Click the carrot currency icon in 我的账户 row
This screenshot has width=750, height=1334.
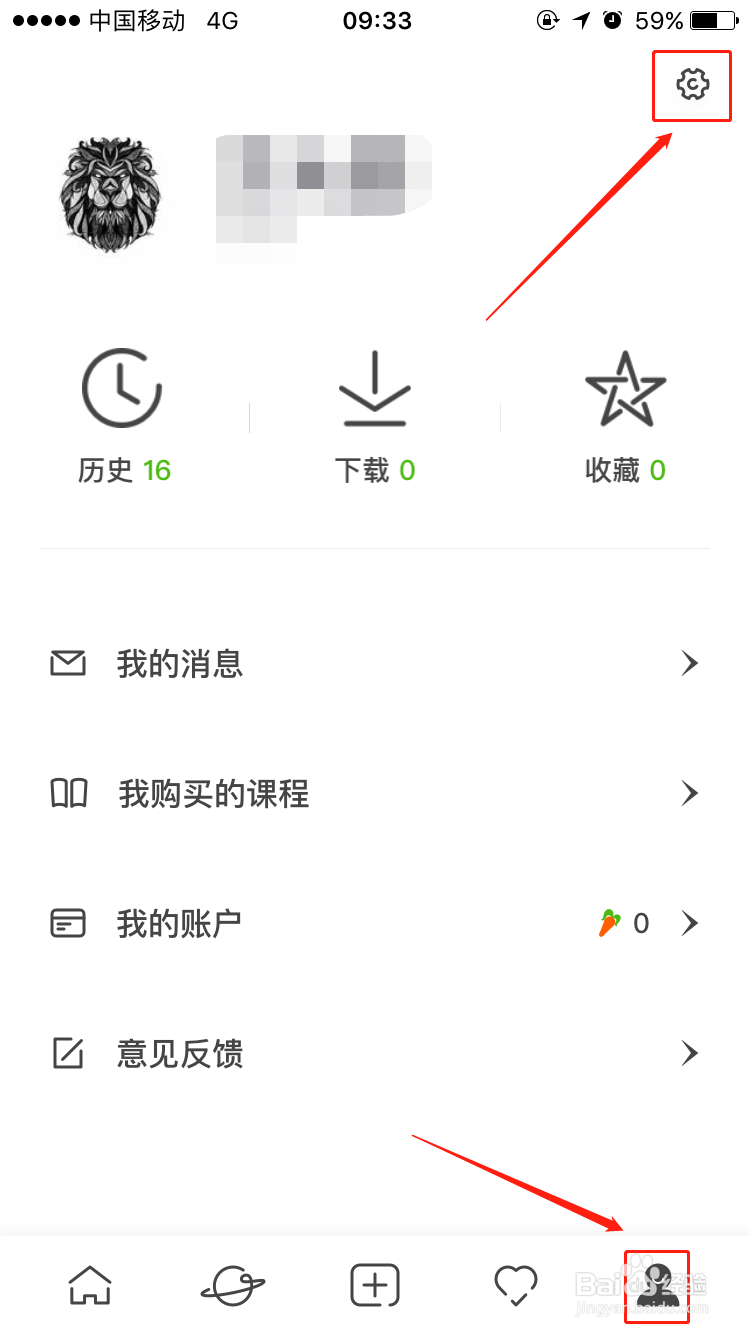coord(606,923)
